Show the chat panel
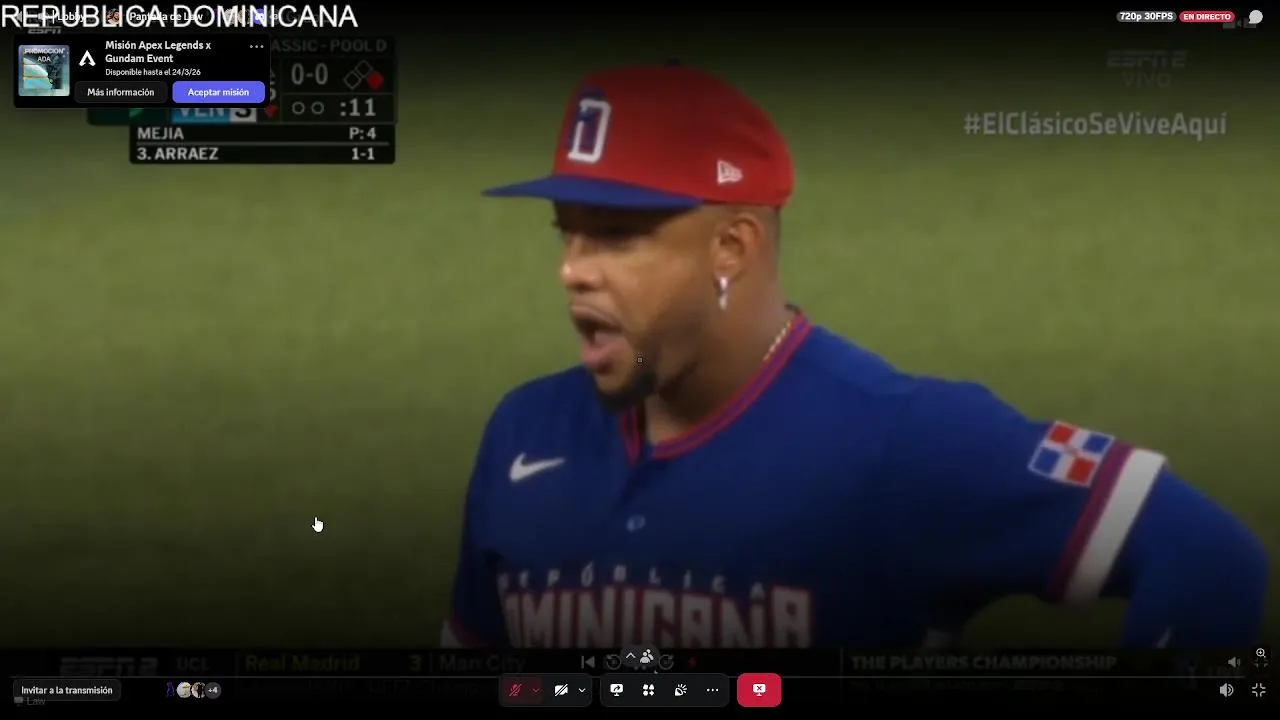This screenshot has height=720, width=1280. coord(1256,17)
